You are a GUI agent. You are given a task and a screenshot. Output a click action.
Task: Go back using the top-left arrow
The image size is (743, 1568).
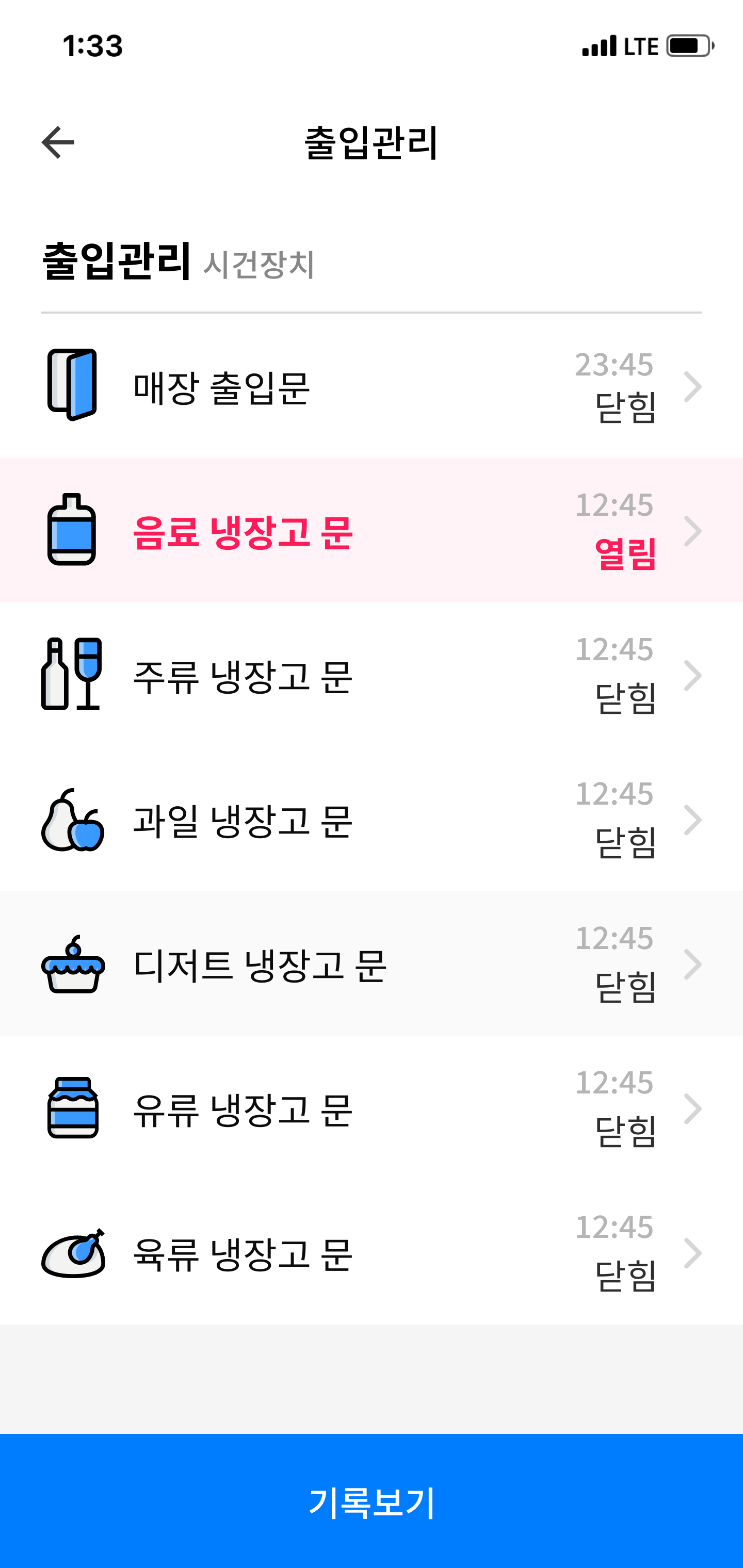coord(58,142)
